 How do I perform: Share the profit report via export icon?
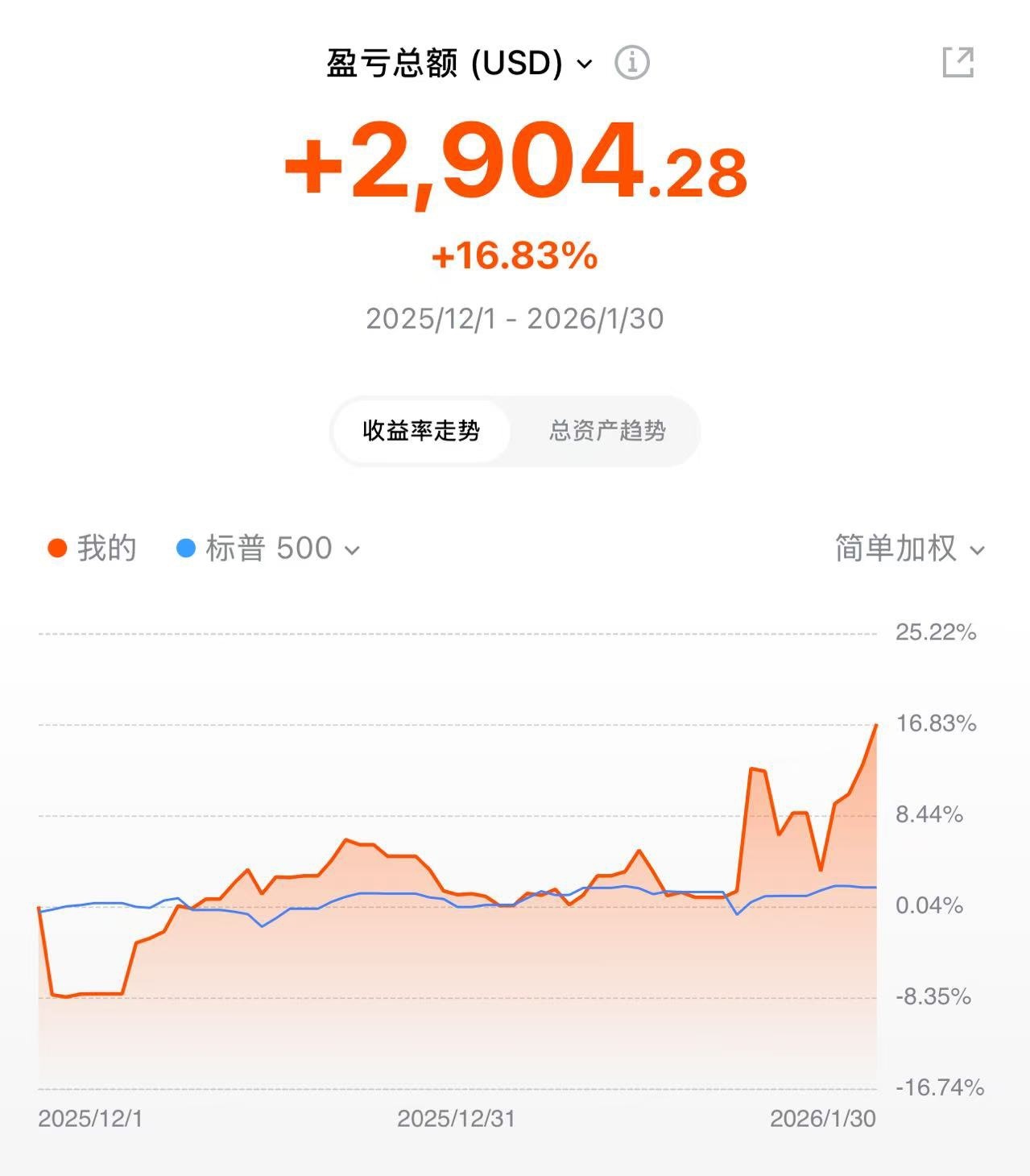958,63
